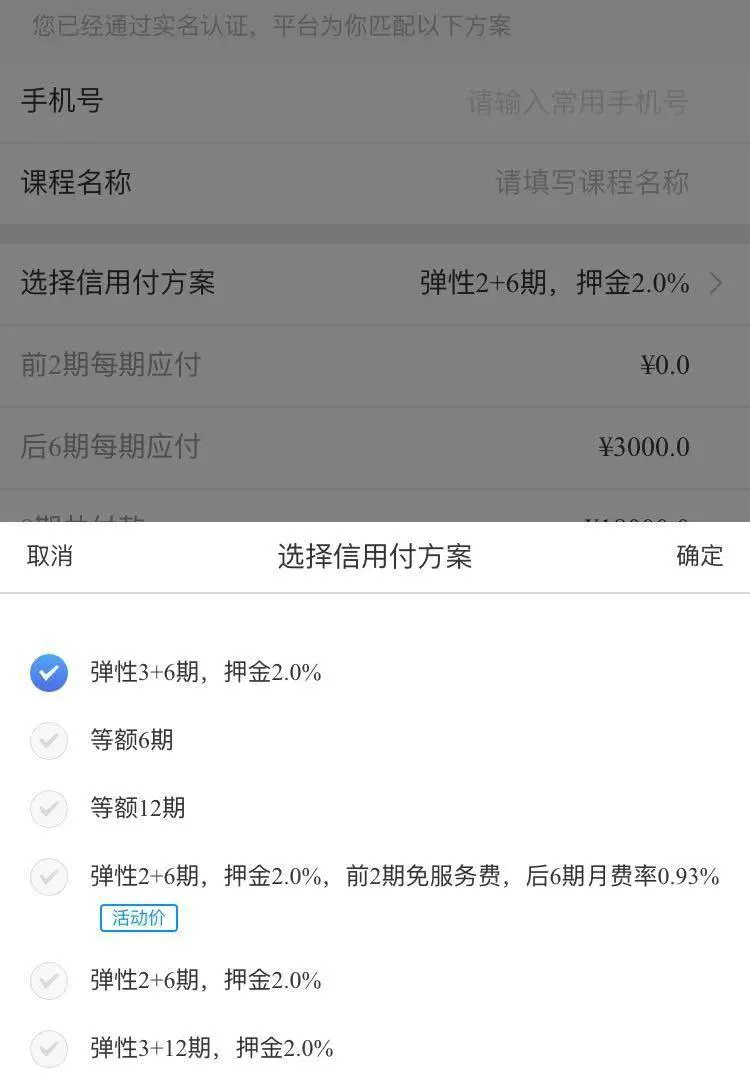Confirm the selection with 确定
Viewport: 750px width, 1079px height.
click(x=699, y=556)
